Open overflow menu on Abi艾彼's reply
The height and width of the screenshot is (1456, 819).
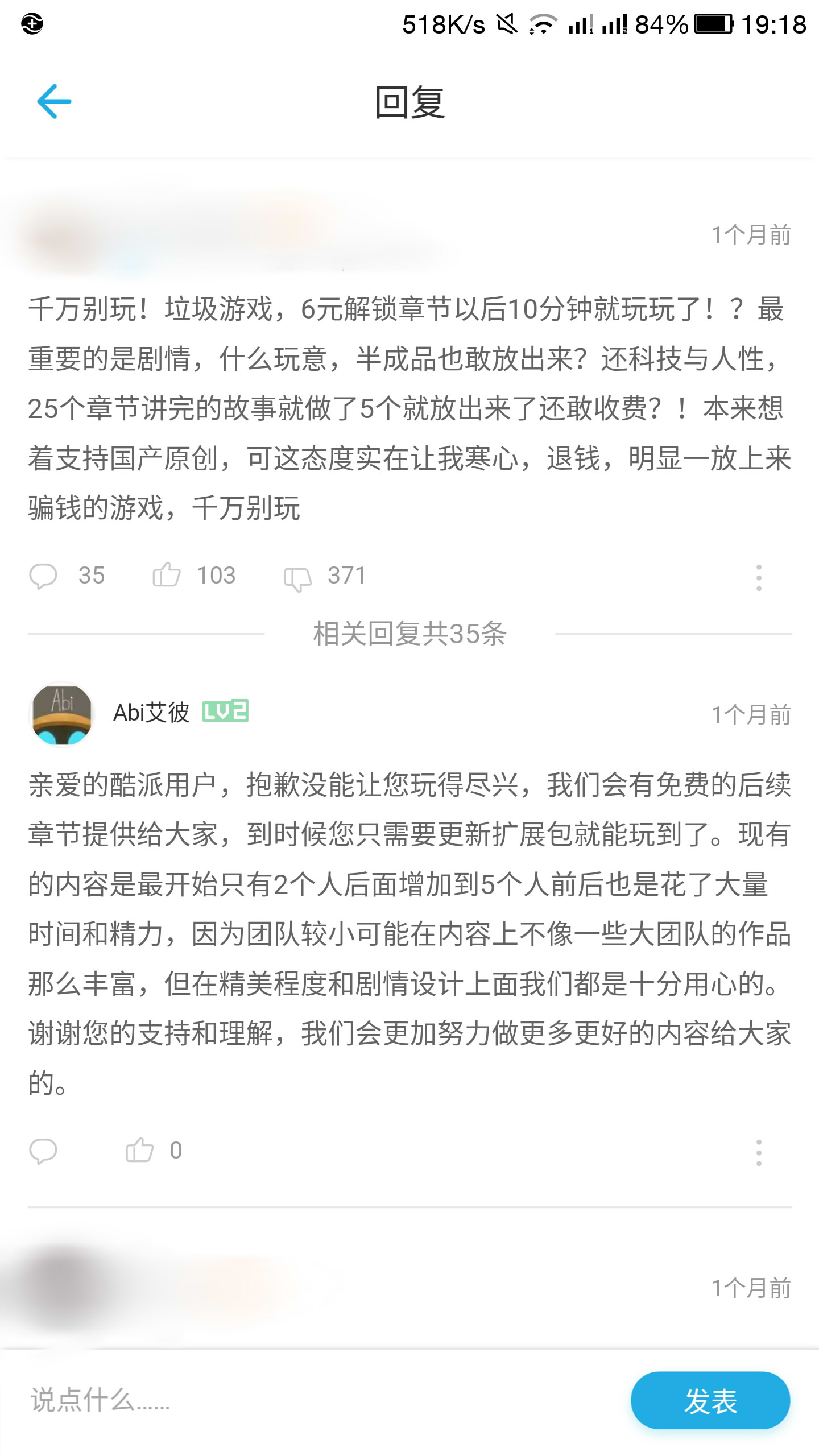pos(759,1152)
